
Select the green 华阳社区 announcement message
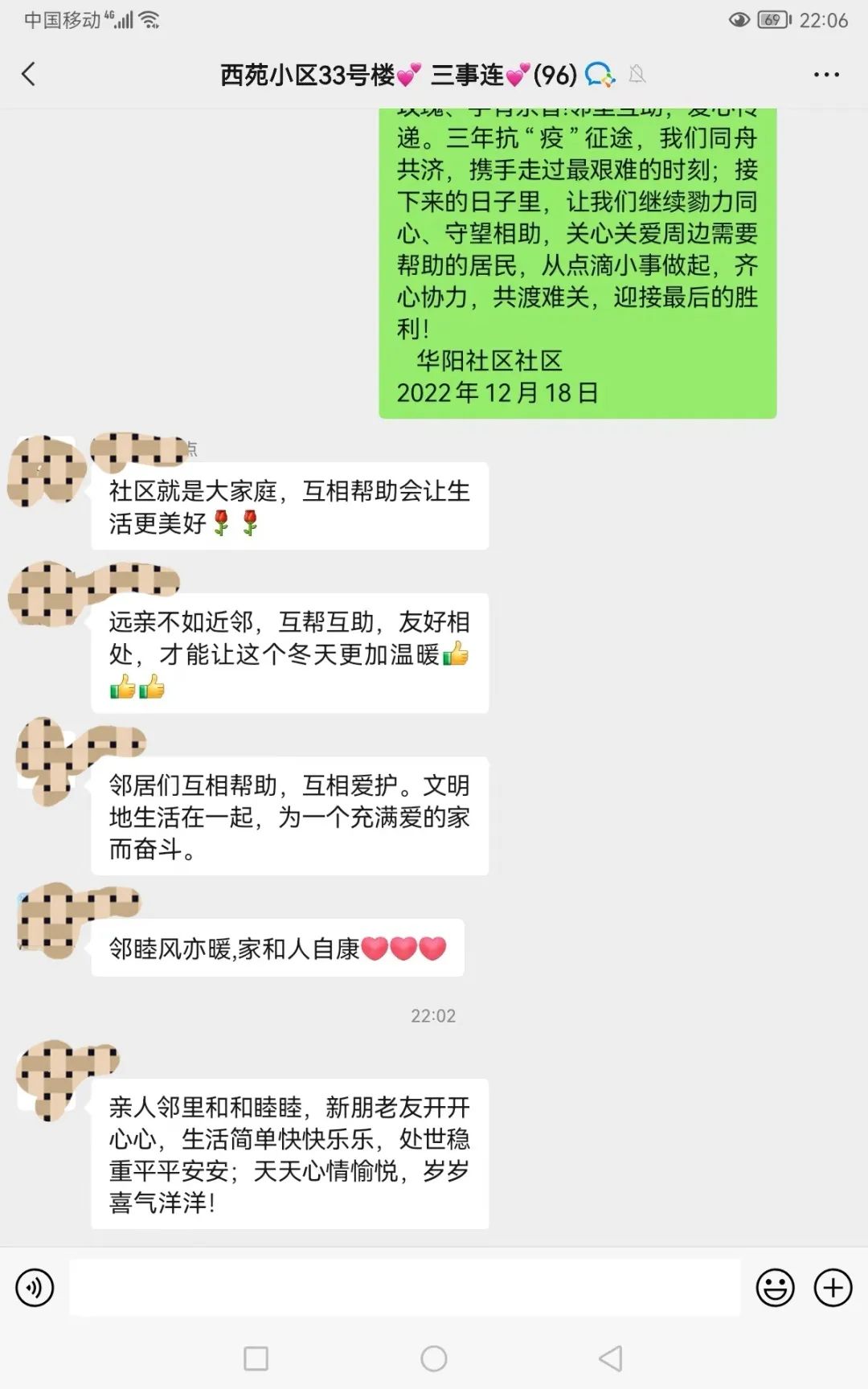click(x=579, y=257)
